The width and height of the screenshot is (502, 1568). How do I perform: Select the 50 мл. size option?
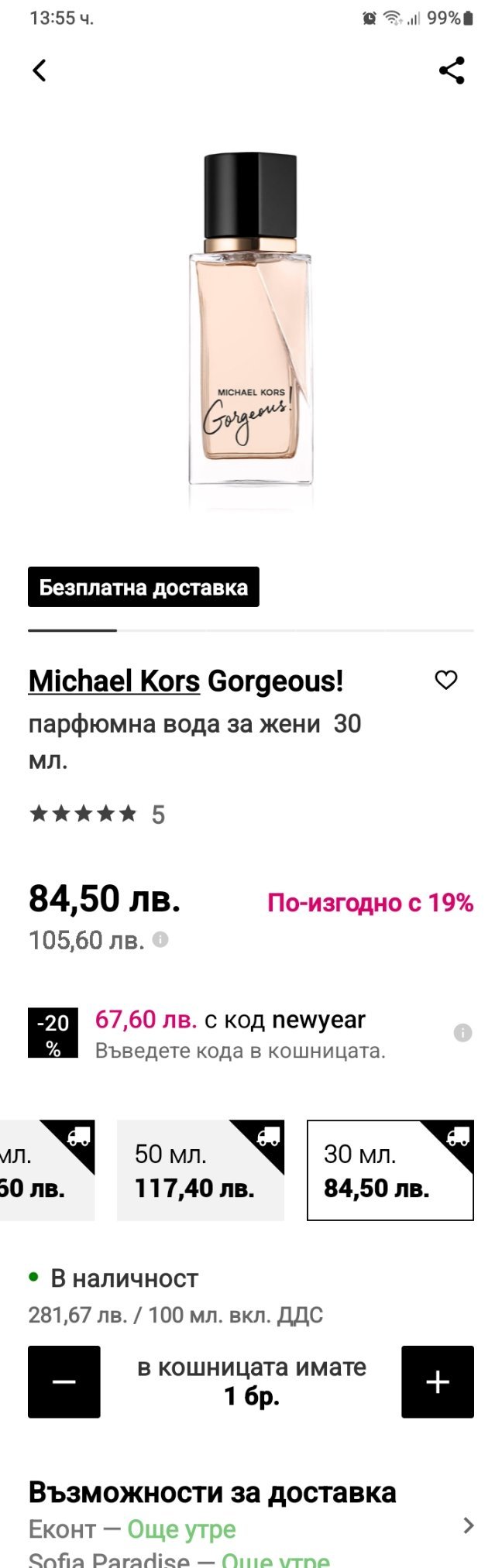click(x=200, y=1170)
